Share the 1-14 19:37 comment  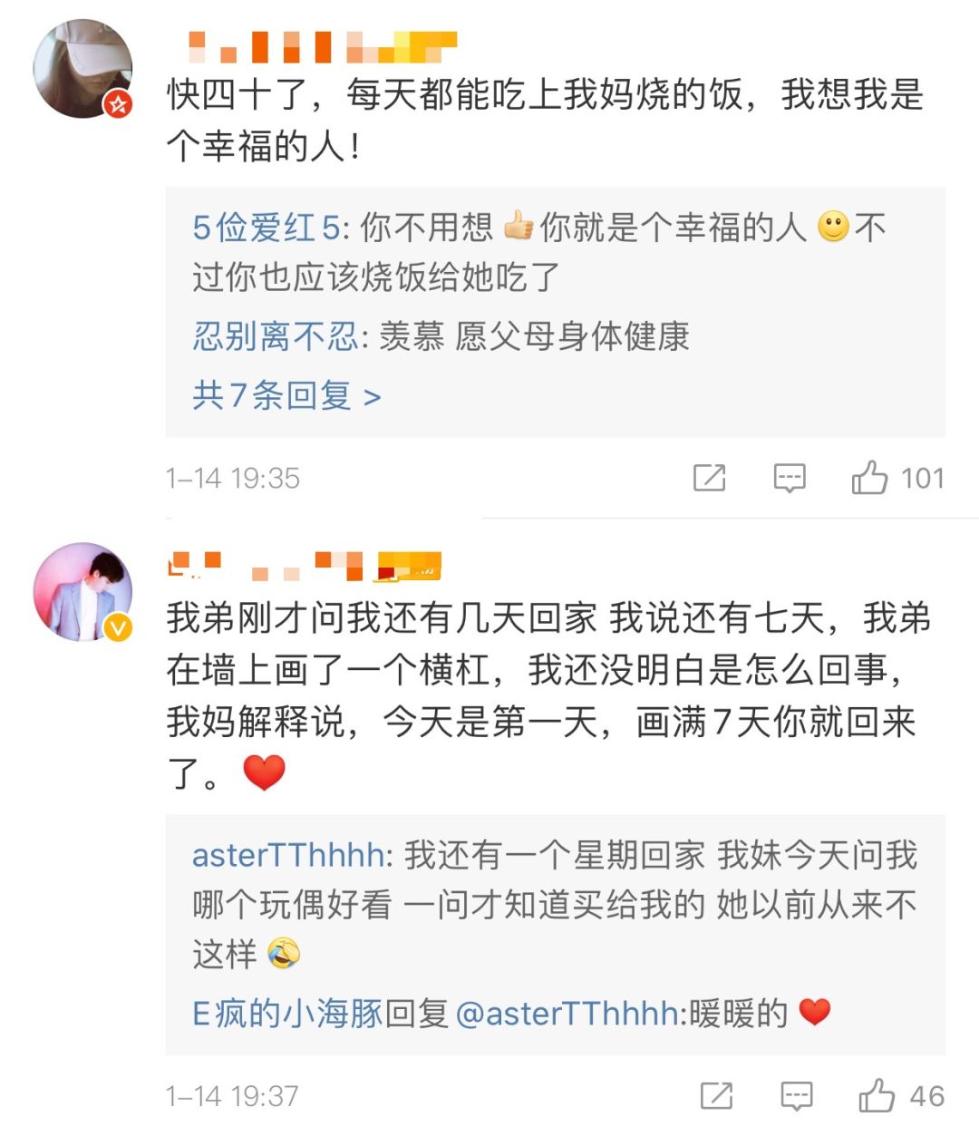716,1096
